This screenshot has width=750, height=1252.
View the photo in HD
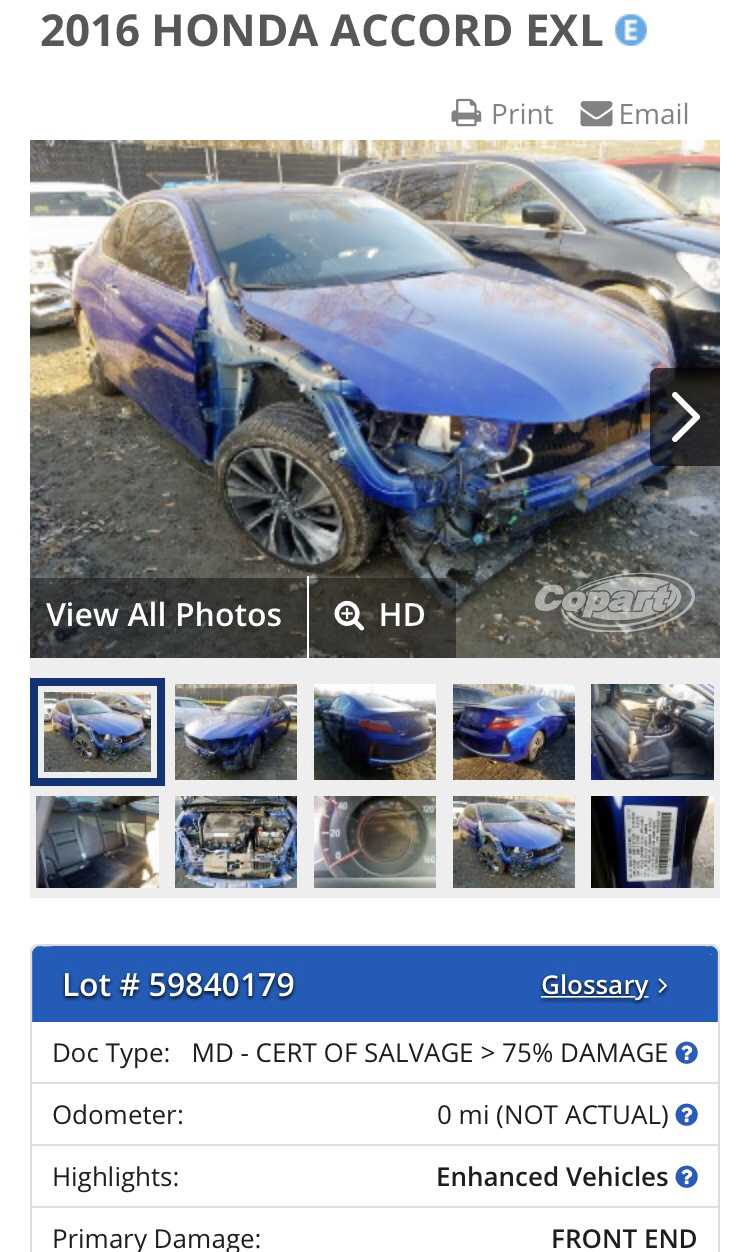pyautogui.click(x=381, y=615)
